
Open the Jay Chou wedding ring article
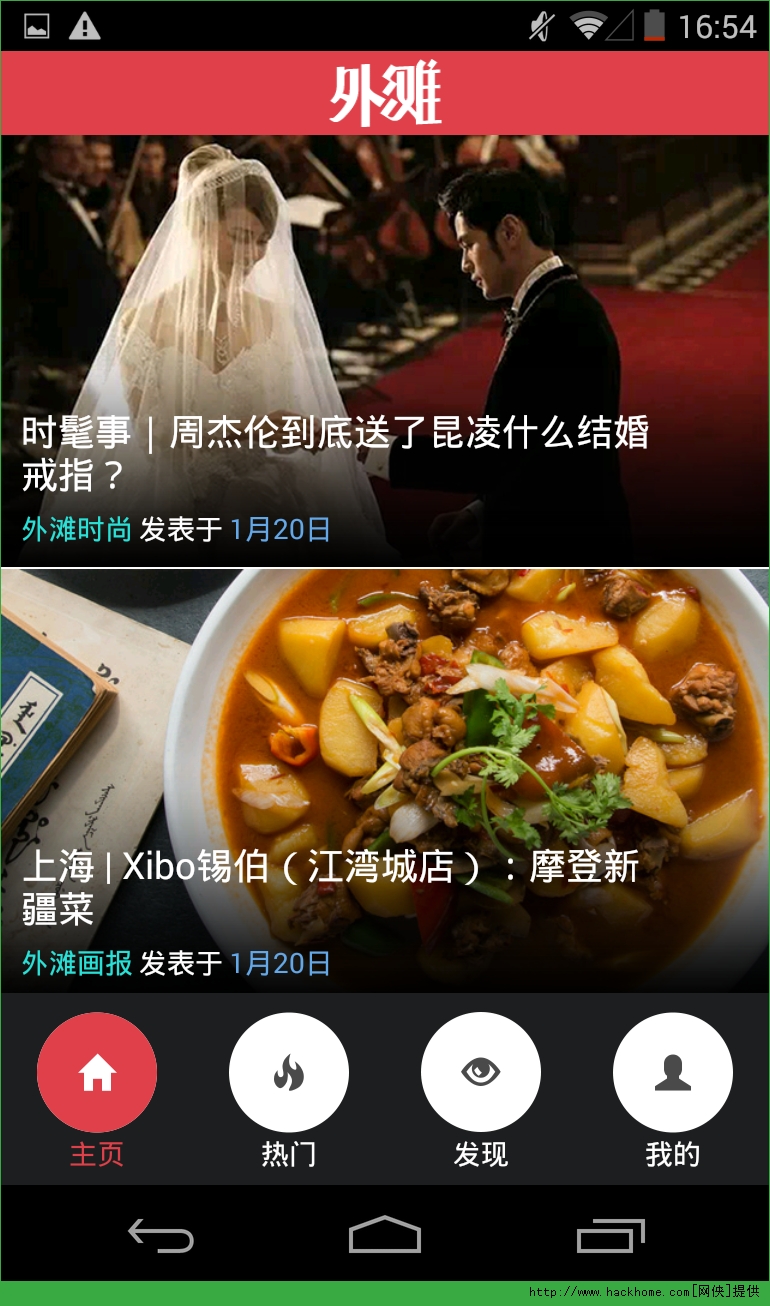point(336,454)
